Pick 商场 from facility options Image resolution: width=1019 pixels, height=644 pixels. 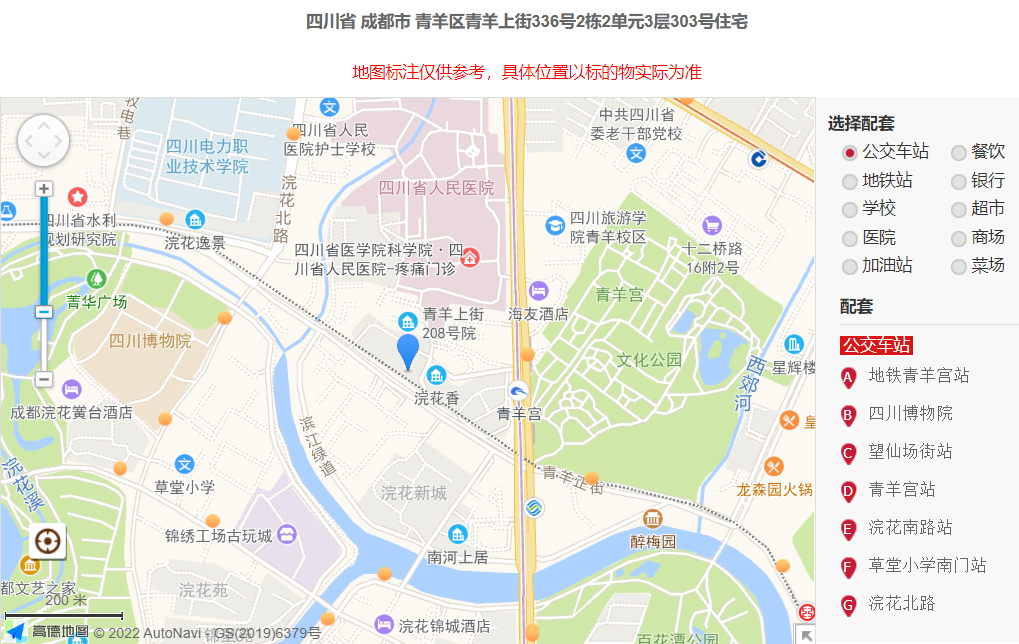959,239
